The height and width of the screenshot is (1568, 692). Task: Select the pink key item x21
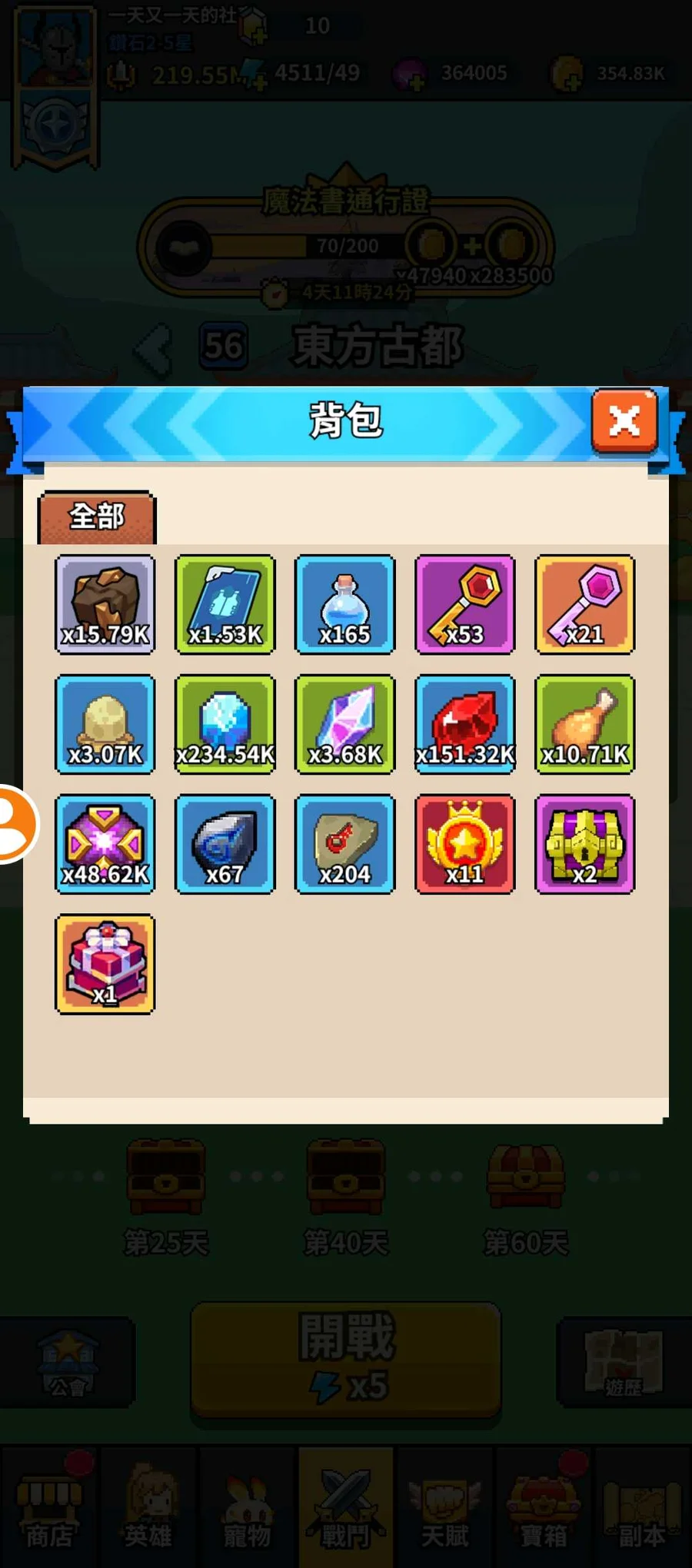point(585,604)
